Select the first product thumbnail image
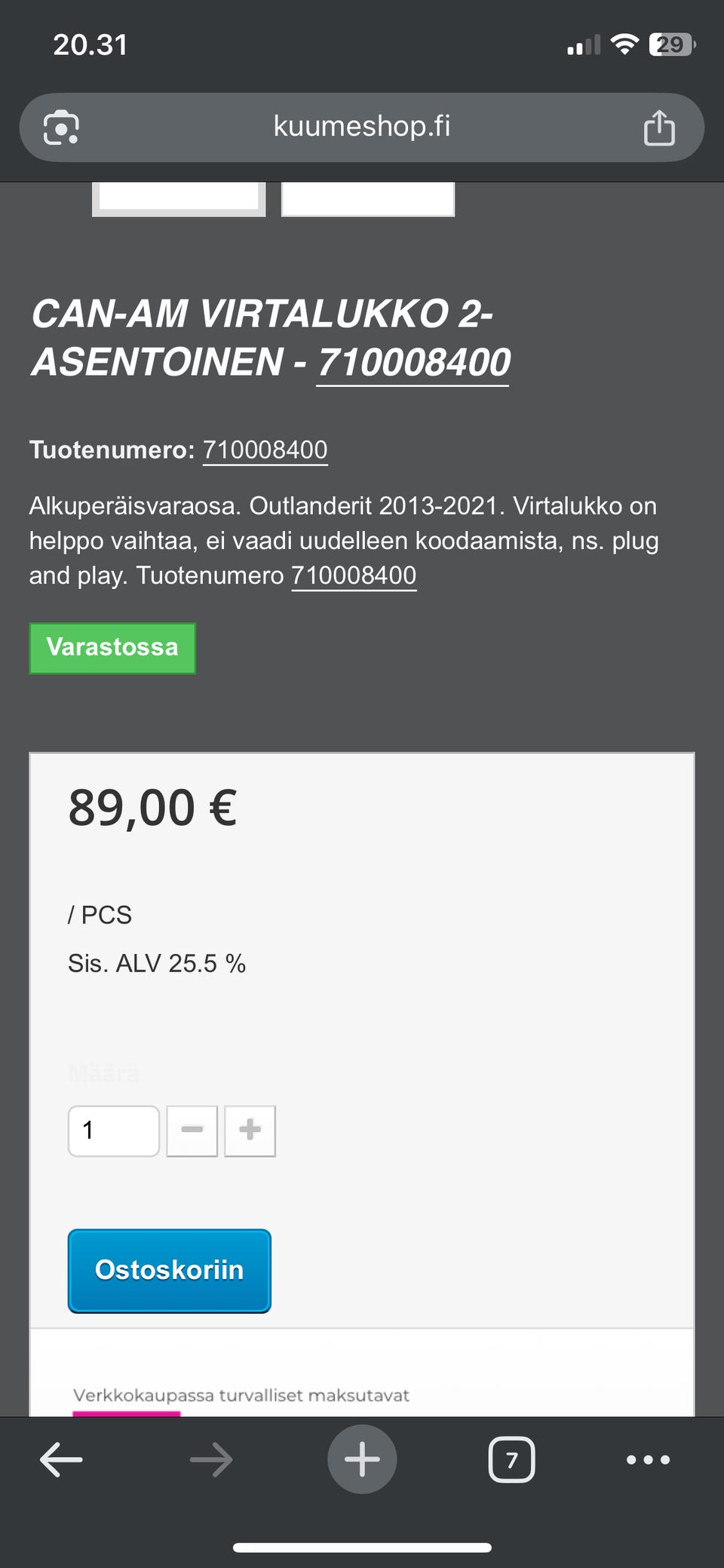The width and height of the screenshot is (724, 1568). (179, 199)
